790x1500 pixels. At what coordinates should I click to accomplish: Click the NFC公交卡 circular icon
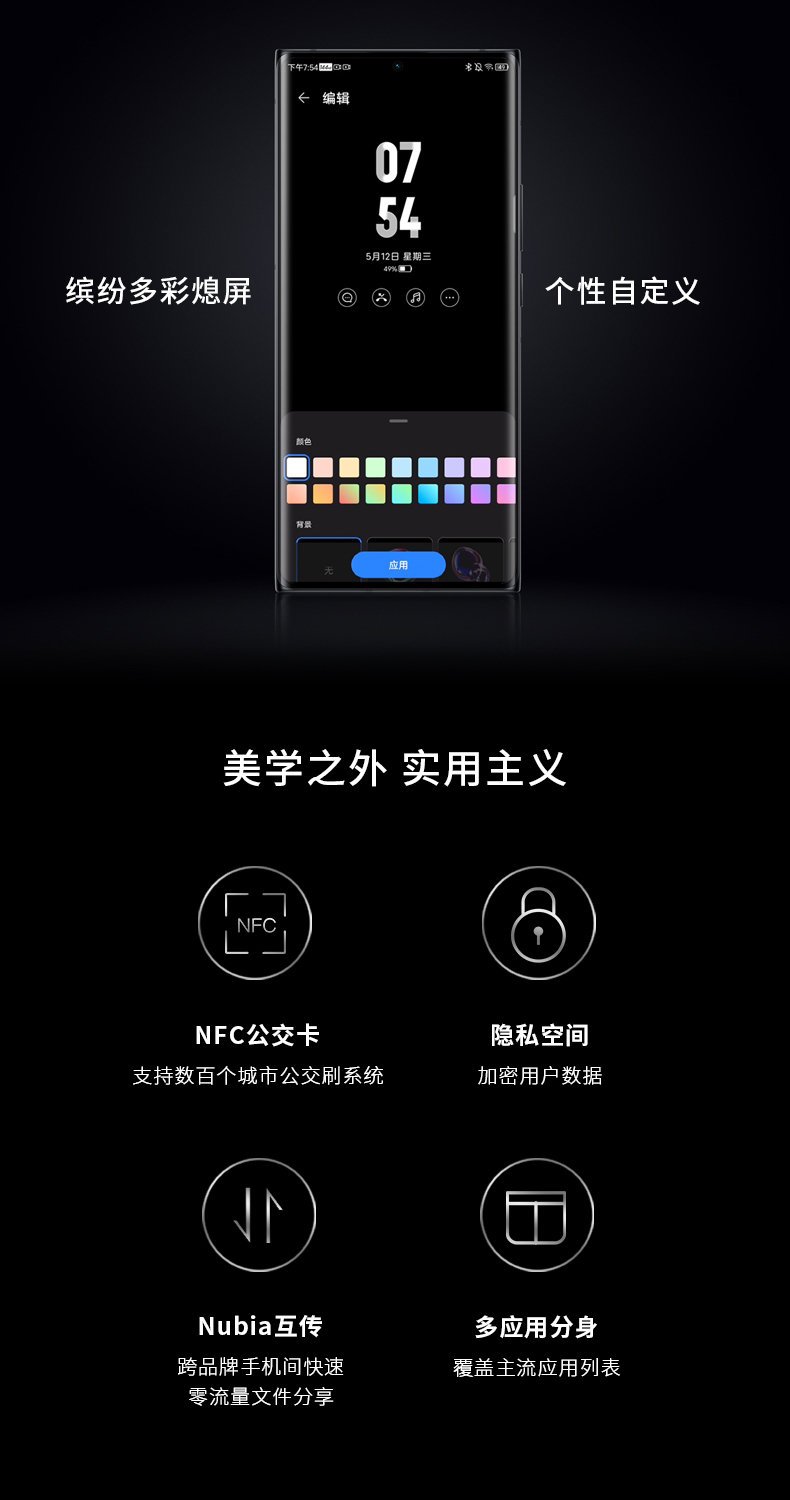pyautogui.click(x=255, y=922)
